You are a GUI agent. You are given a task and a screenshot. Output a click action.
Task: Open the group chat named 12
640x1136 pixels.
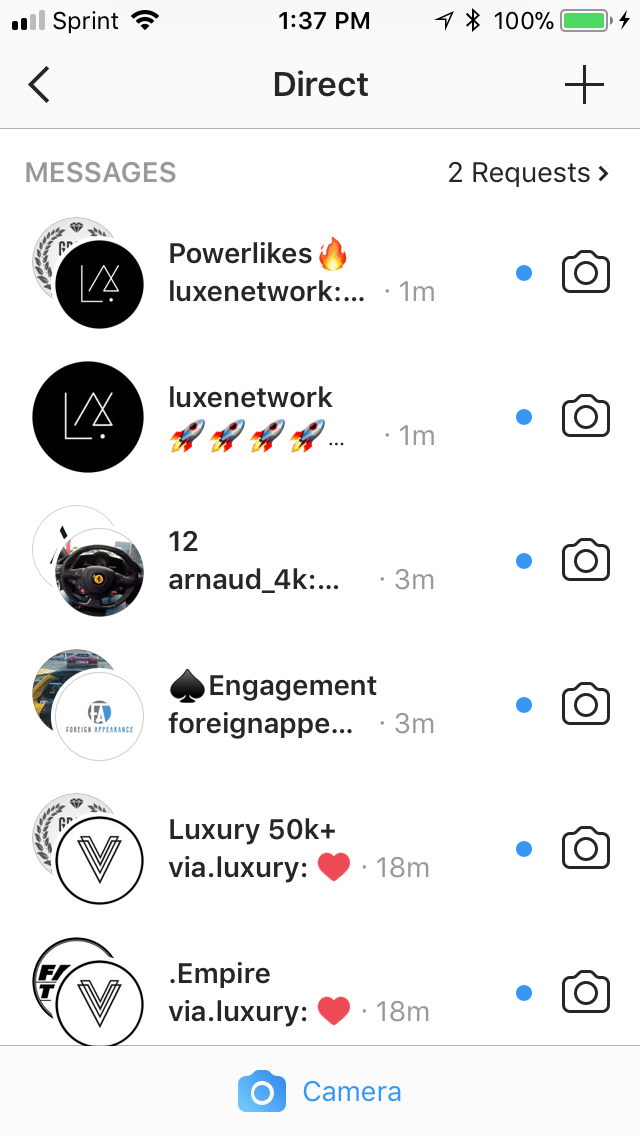point(320,561)
